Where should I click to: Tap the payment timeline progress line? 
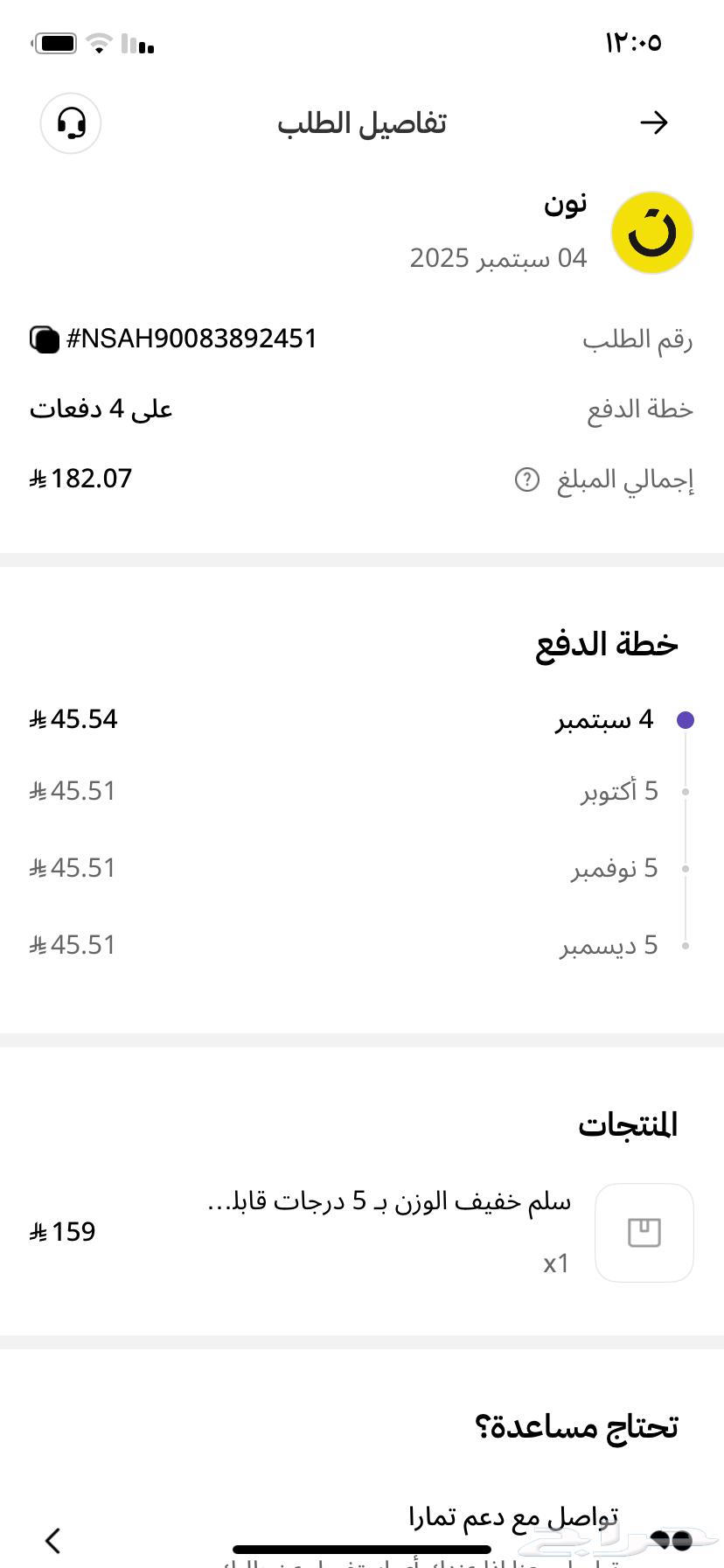pos(686,831)
